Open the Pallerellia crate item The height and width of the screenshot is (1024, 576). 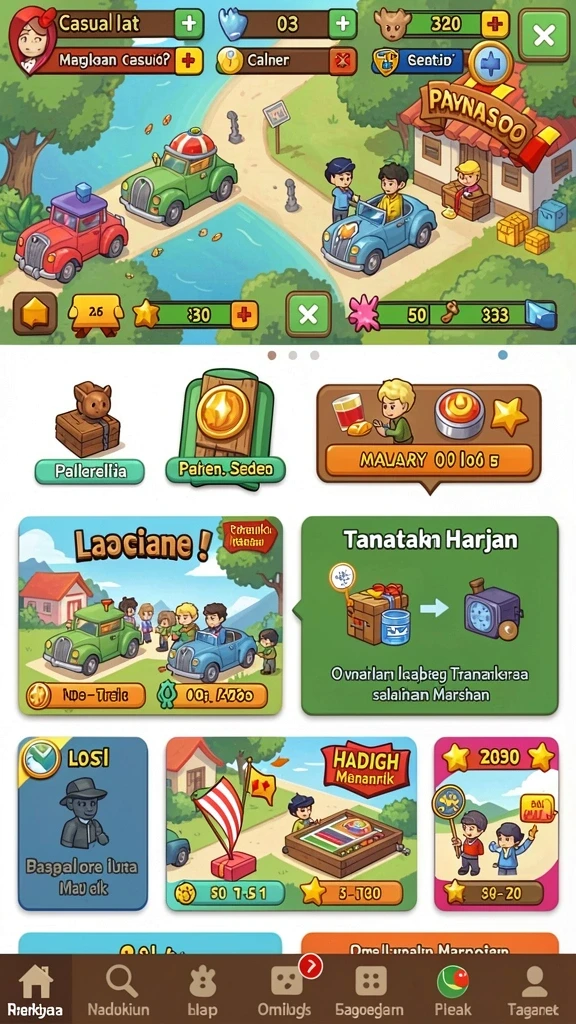pyautogui.click(x=89, y=433)
